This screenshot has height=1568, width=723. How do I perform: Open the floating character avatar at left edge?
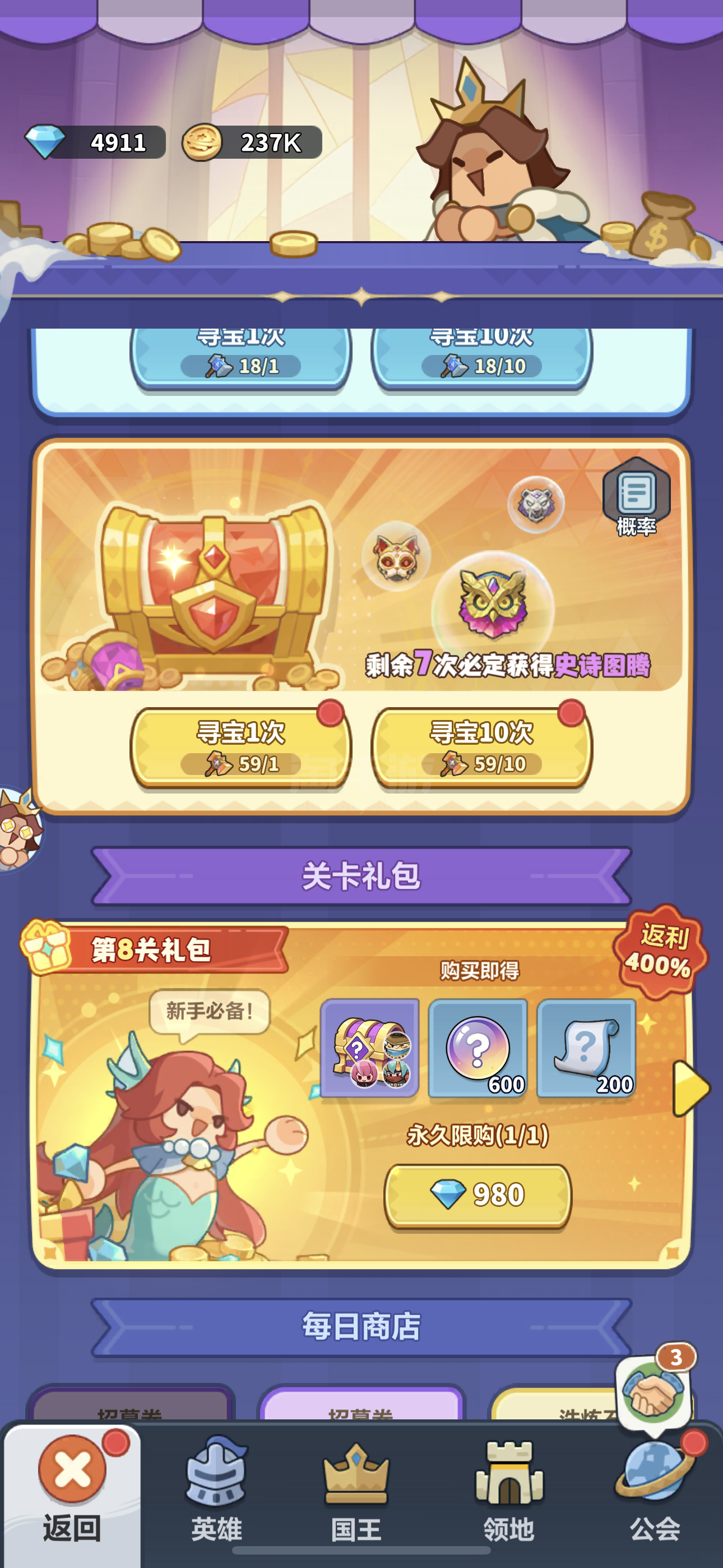pyautogui.click(x=18, y=829)
